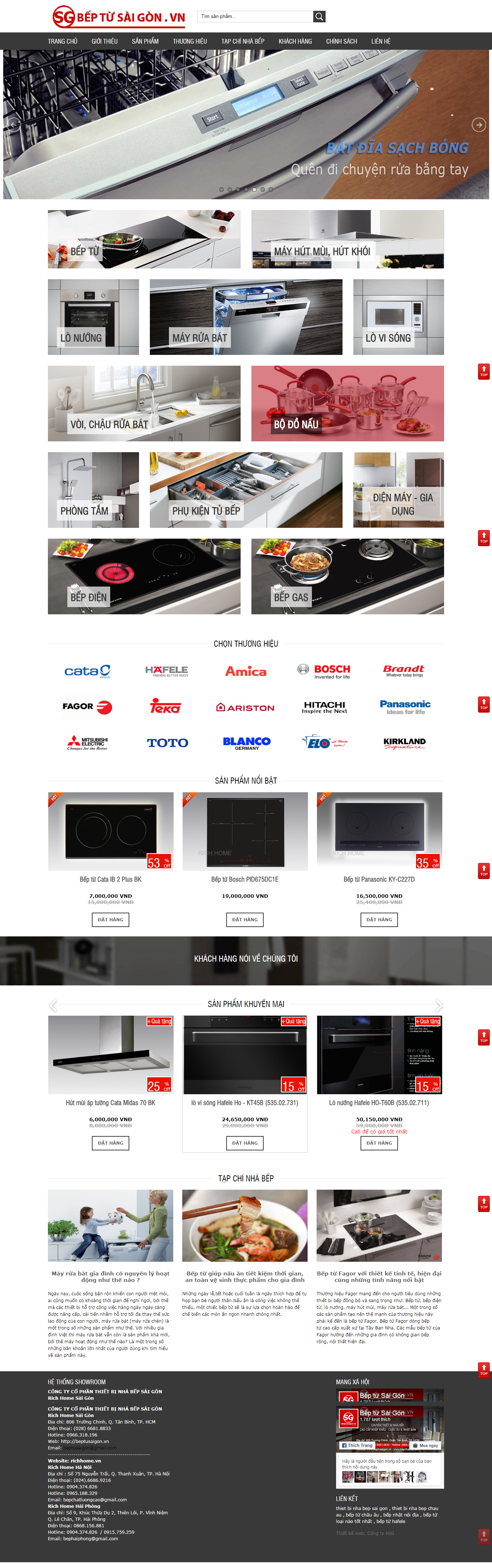Screen dimensions: 492x1568
Task: Browse the Bếp Gas category tile
Action: (x=347, y=576)
